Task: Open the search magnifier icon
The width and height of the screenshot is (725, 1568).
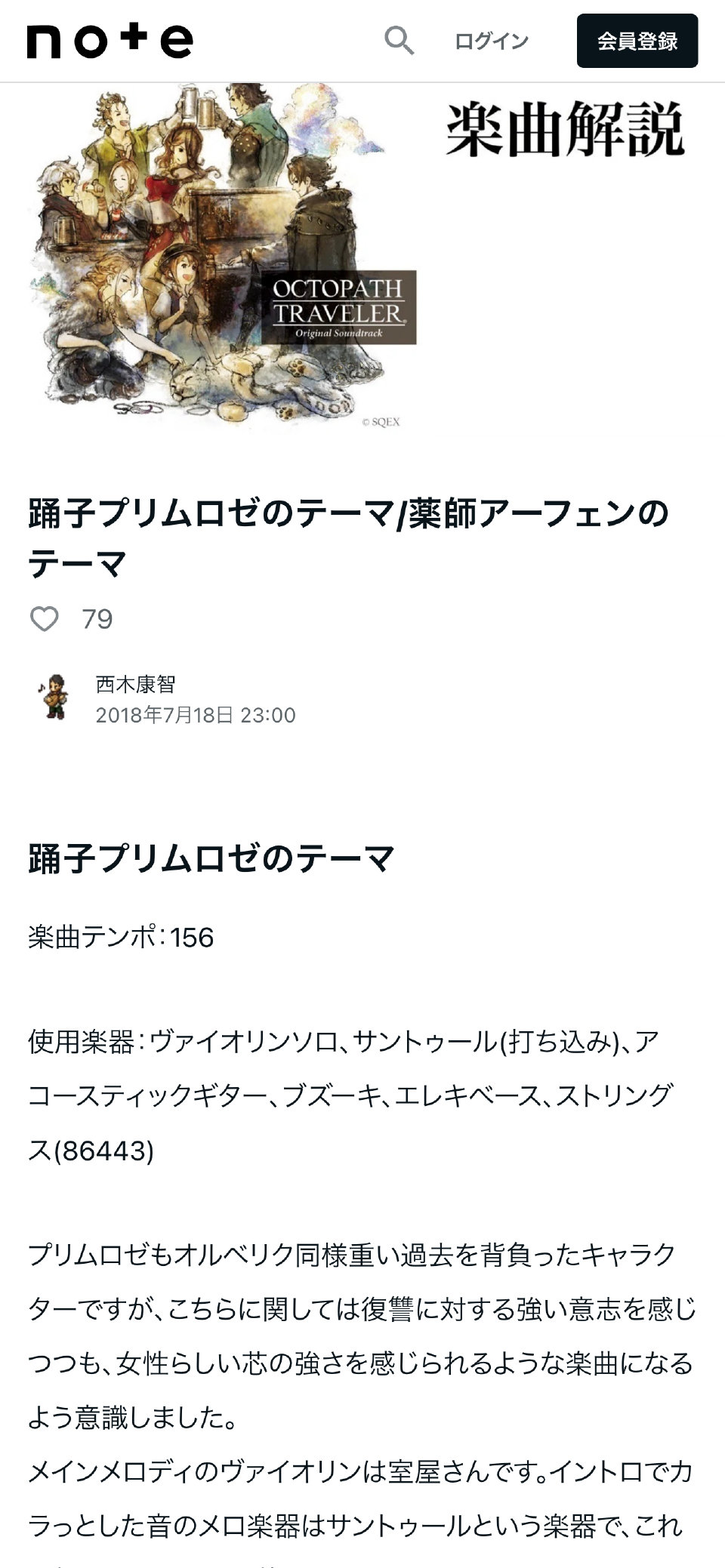Action: point(399,41)
